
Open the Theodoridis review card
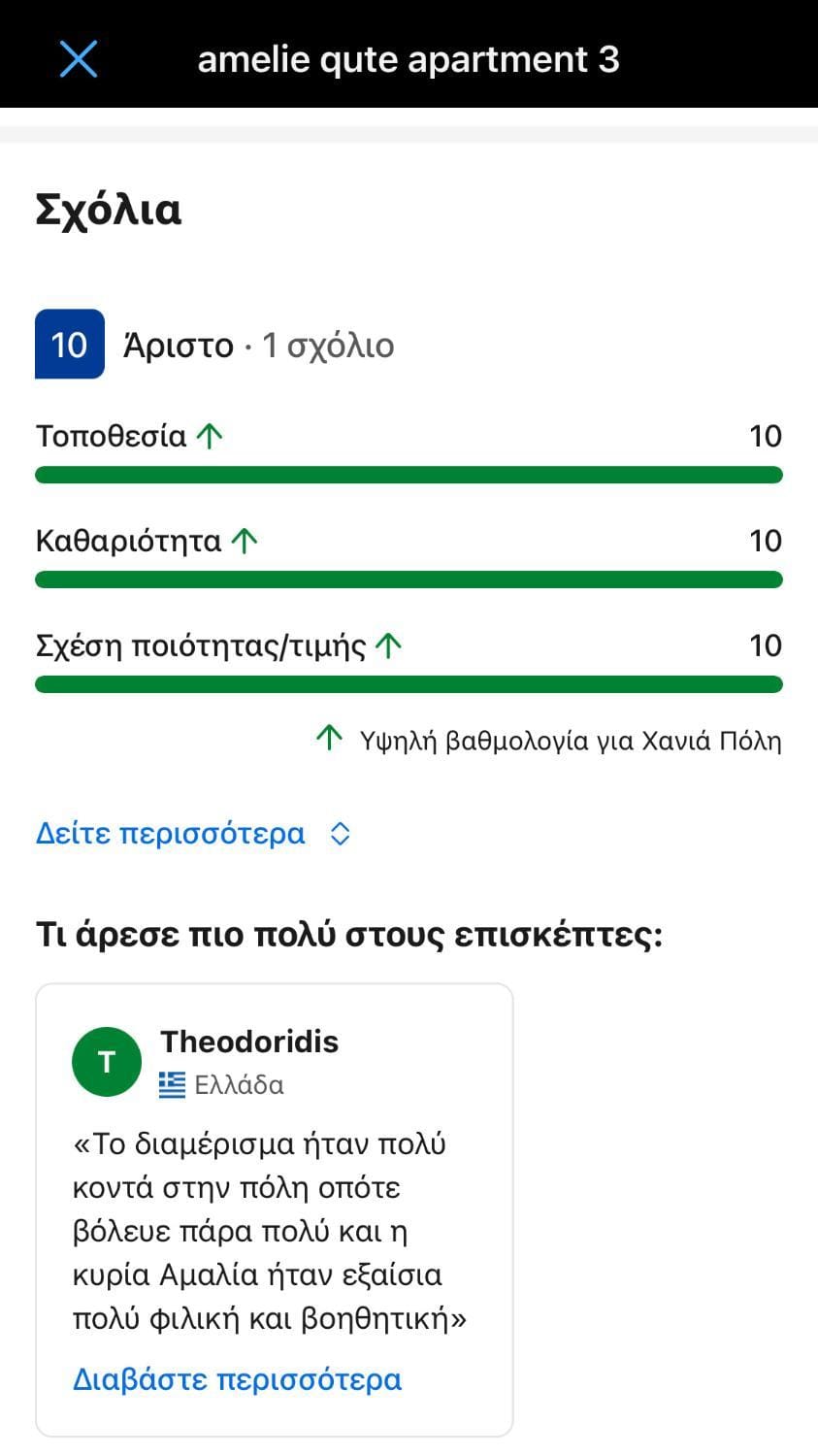click(275, 1209)
